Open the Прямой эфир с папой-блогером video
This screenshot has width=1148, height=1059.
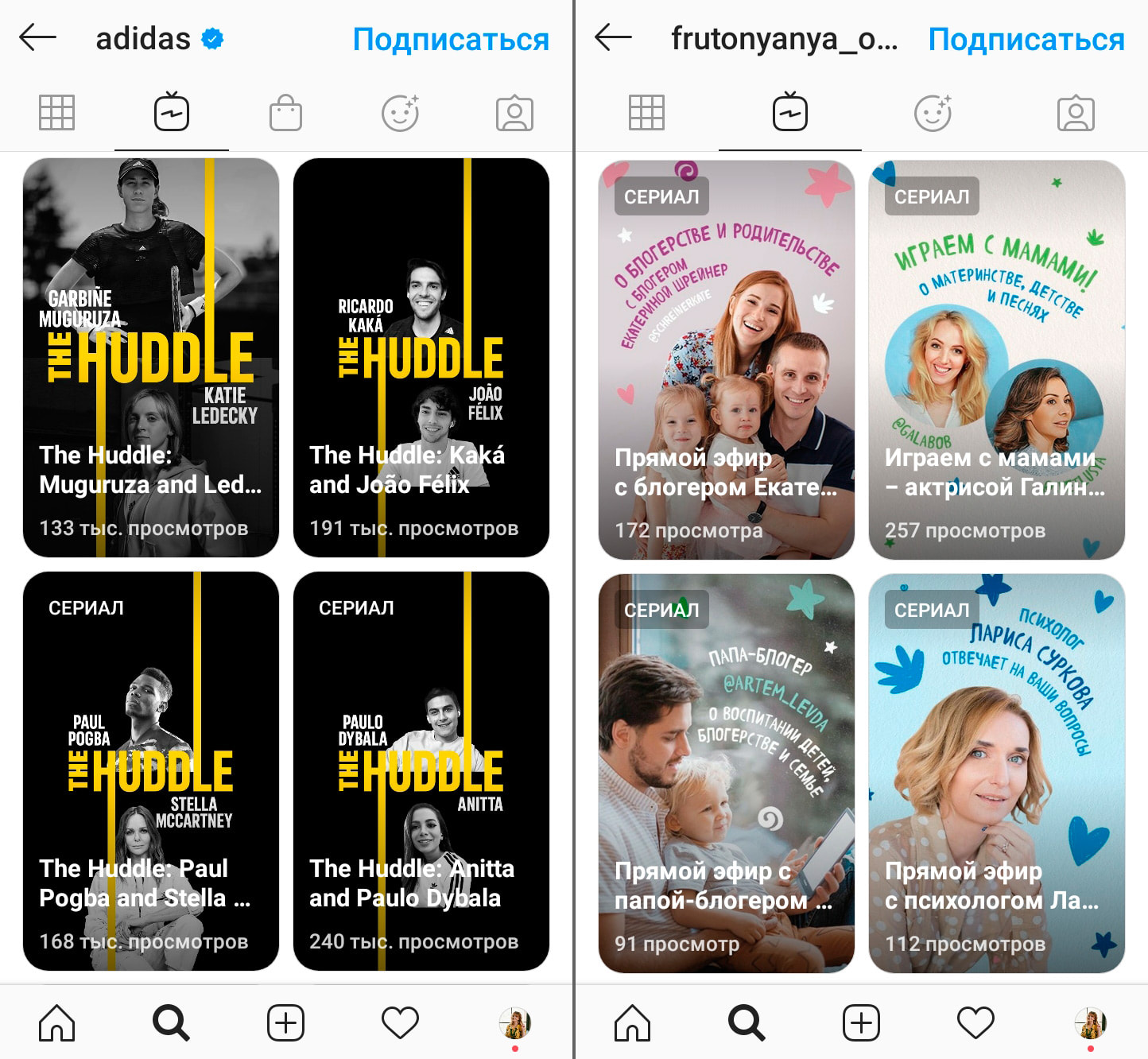[x=727, y=773]
